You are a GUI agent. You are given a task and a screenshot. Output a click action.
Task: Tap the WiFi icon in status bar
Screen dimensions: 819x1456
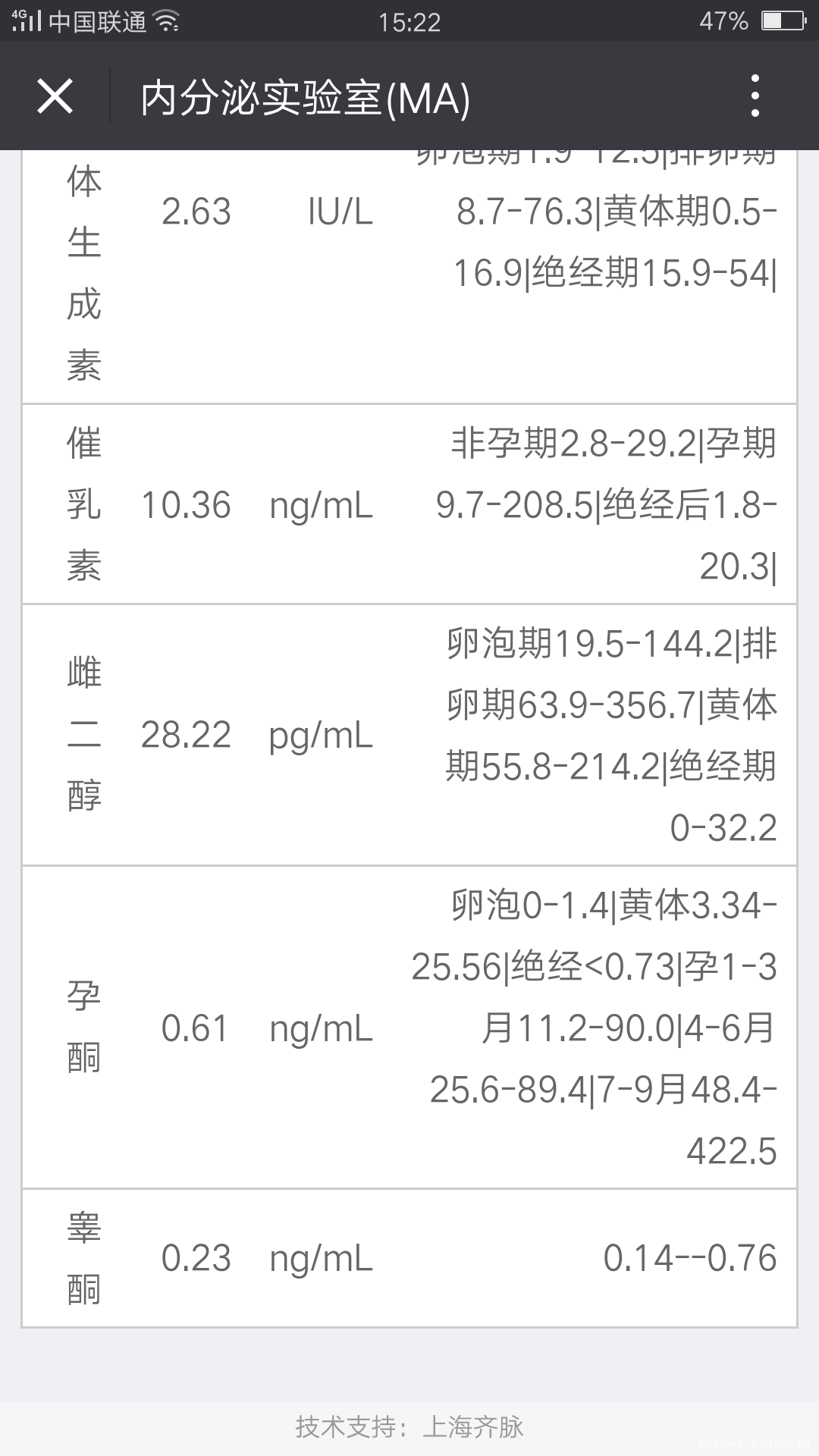[x=167, y=21]
